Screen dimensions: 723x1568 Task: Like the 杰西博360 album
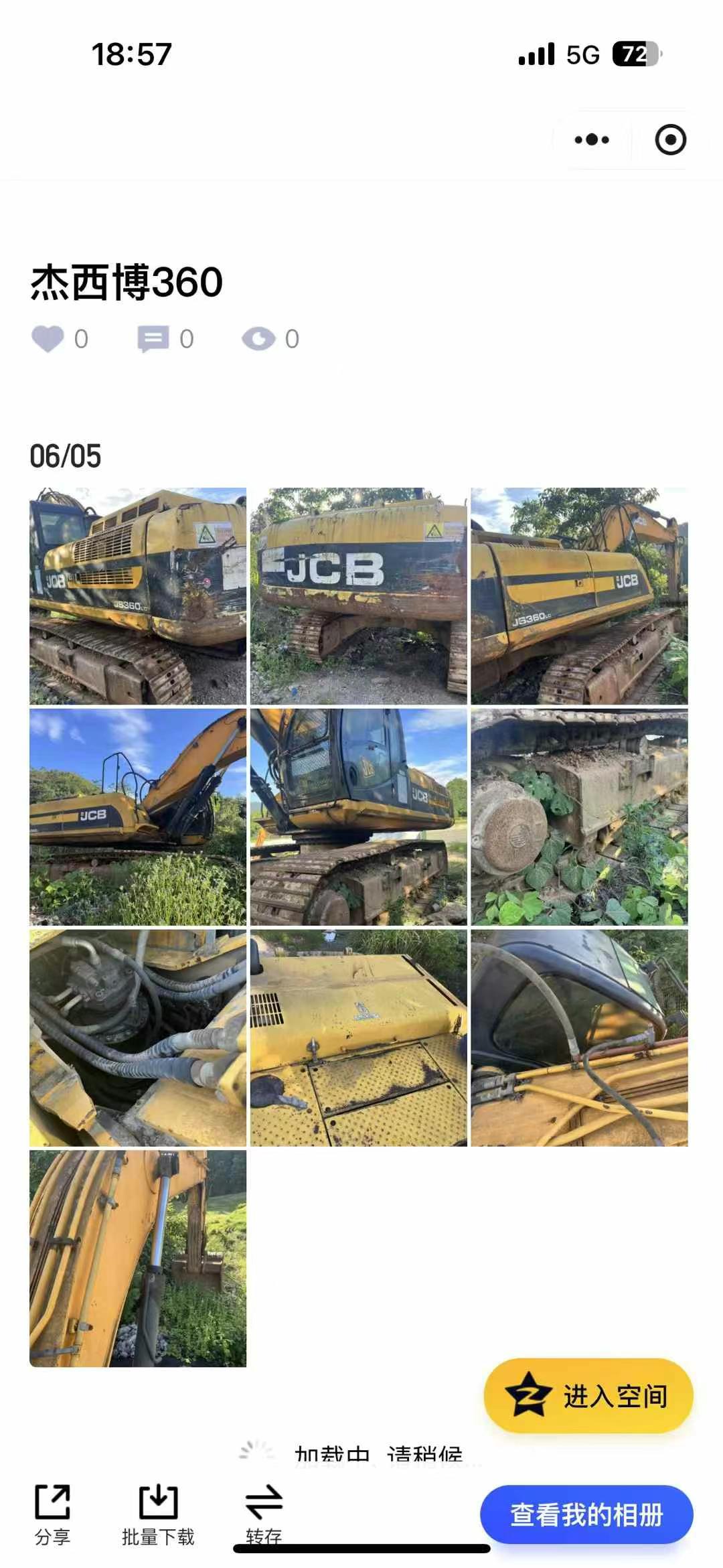pos(48,339)
